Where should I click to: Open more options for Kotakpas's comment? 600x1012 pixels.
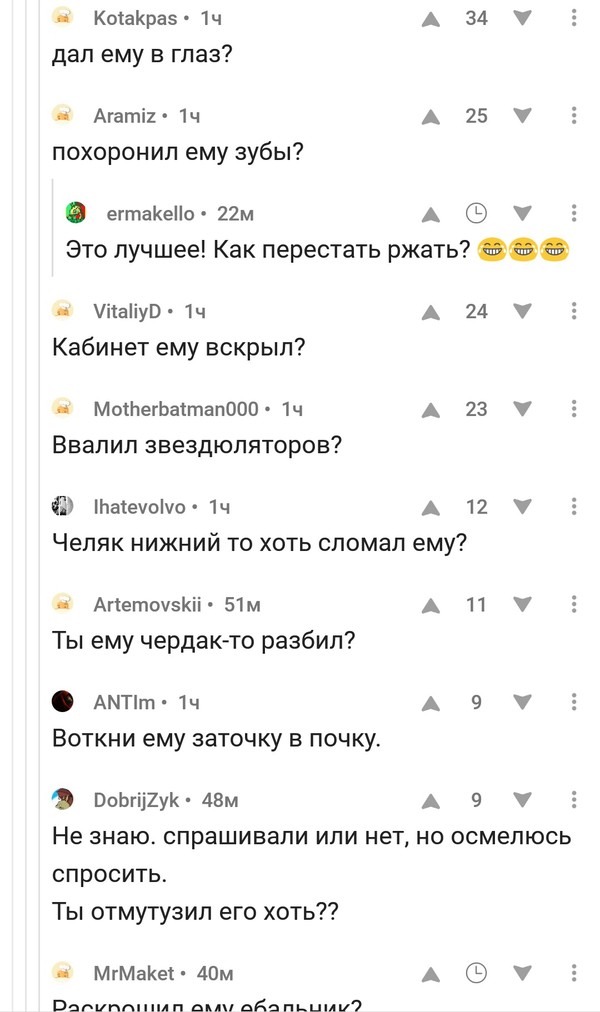click(x=574, y=18)
